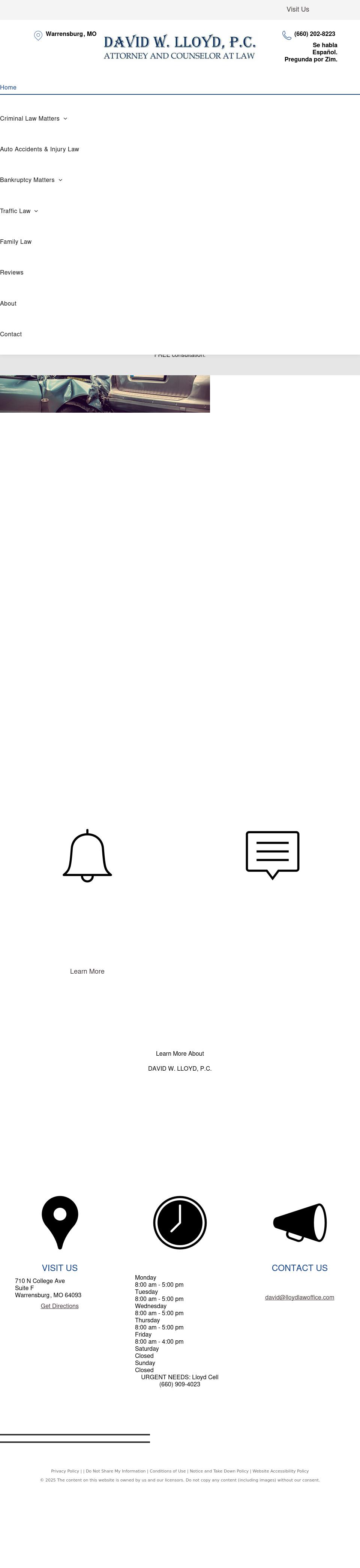Tap the Learn More button
Screen dimensions: 360x1568
(87, 971)
